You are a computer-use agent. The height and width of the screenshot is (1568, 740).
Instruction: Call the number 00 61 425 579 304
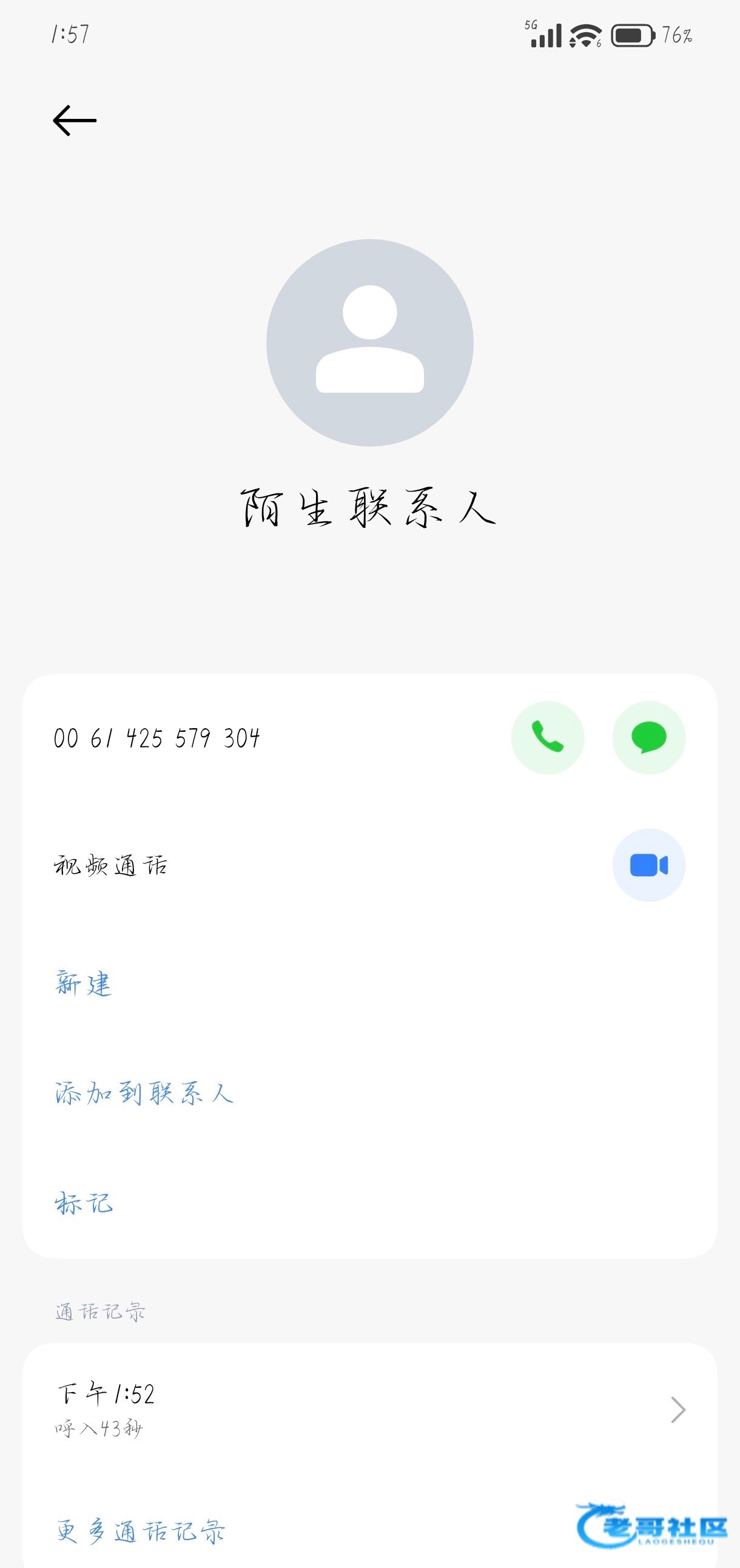pyautogui.click(x=547, y=737)
